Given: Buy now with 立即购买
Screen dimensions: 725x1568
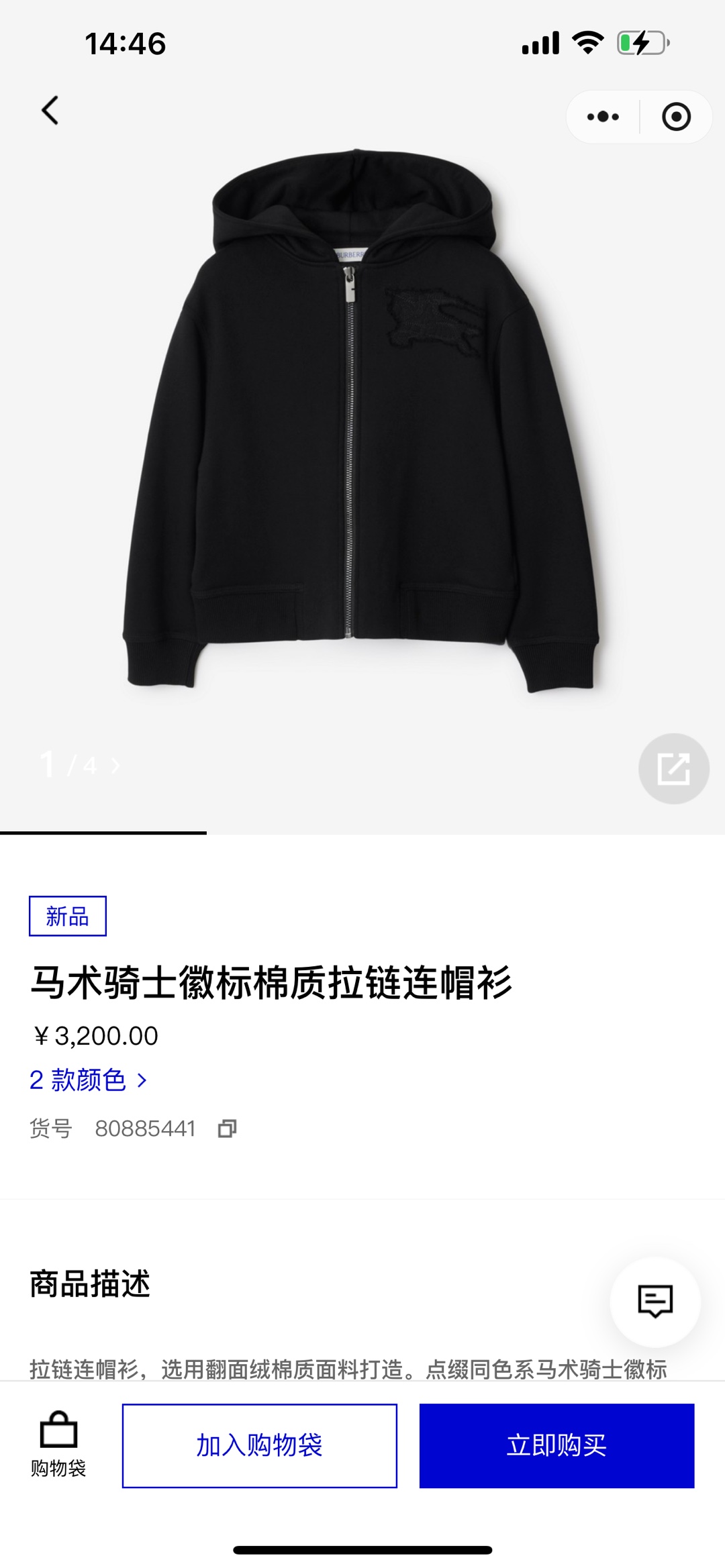Looking at the screenshot, I should pos(557,1445).
